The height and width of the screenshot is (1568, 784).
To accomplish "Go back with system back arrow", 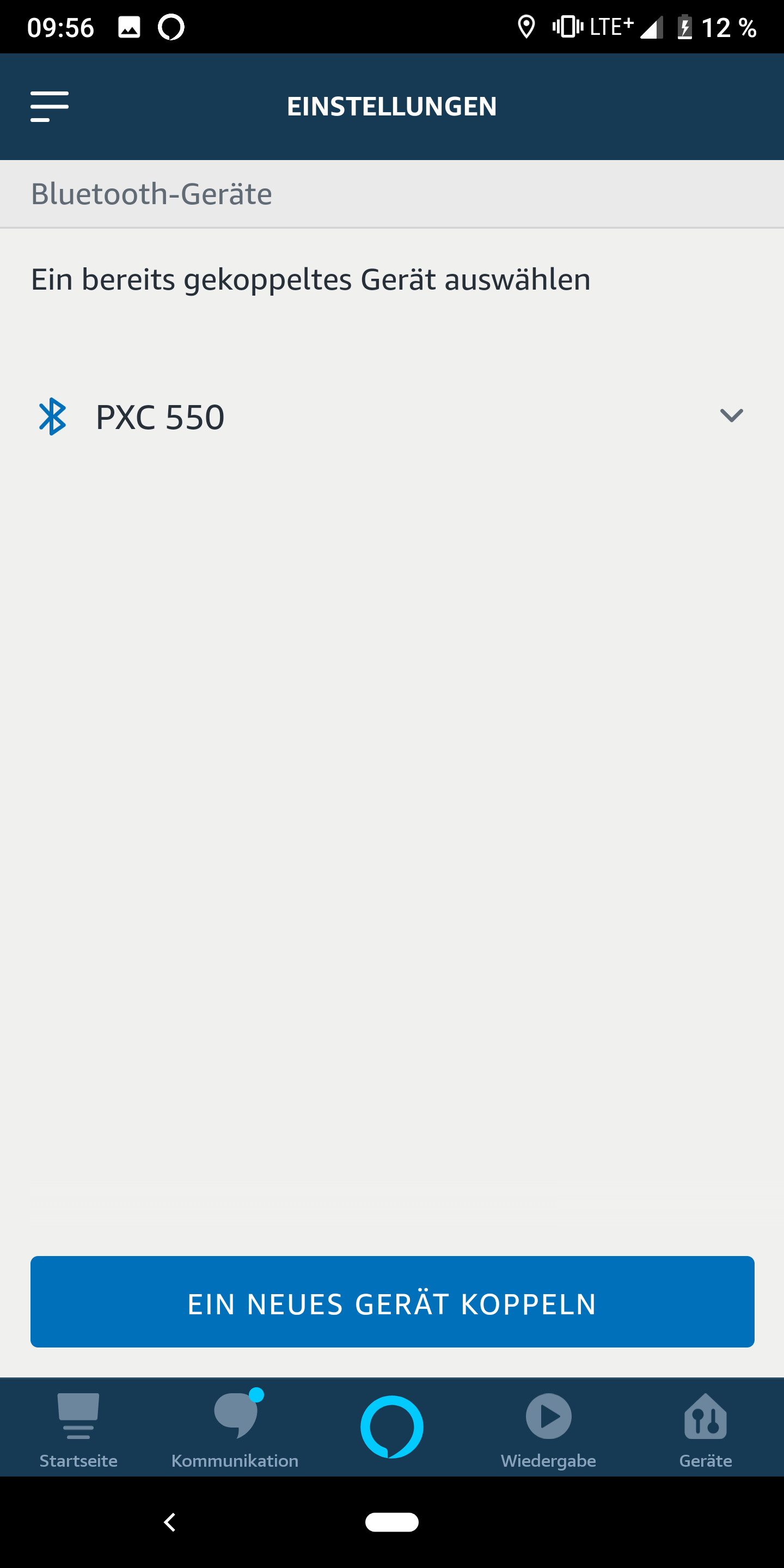I will pos(170,1522).
